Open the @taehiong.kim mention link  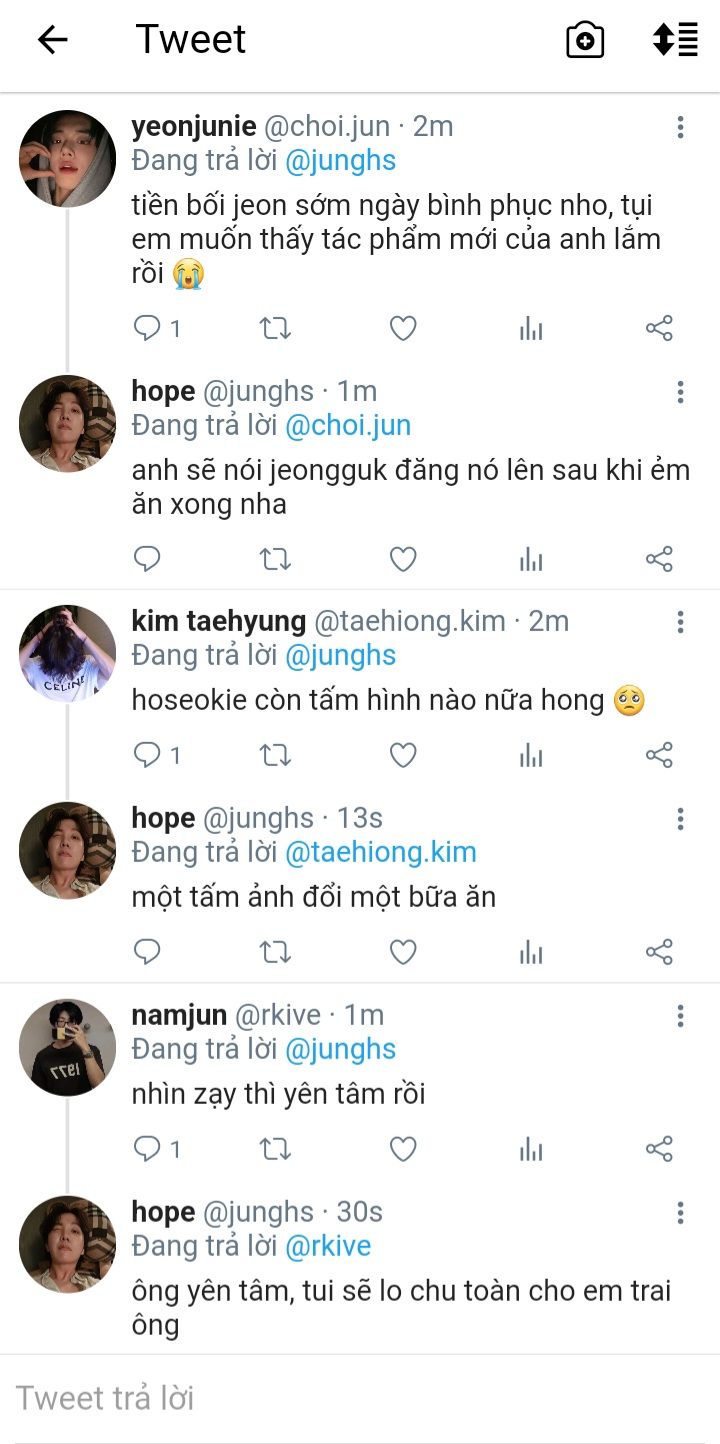[381, 852]
